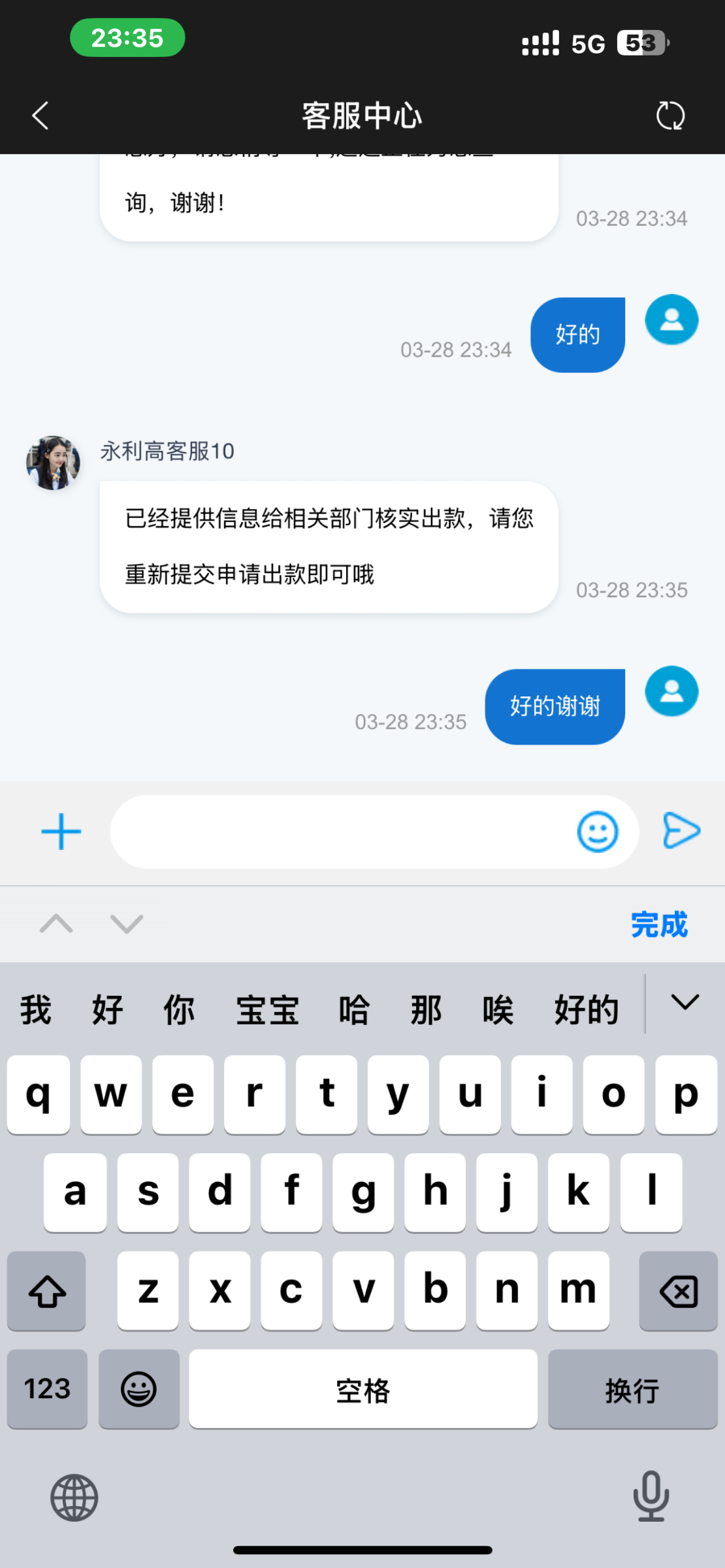The width and height of the screenshot is (725, 1568).
Task: Change keyboard language via globe
Action: (74, 1497)
